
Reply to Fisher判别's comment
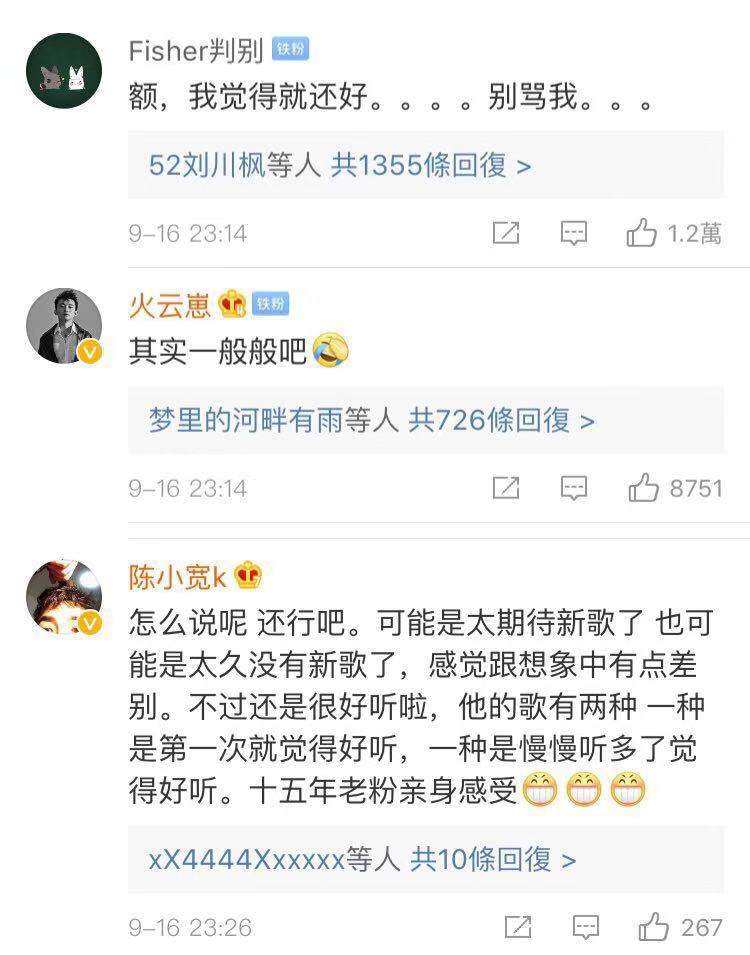[x=573, y=234]
